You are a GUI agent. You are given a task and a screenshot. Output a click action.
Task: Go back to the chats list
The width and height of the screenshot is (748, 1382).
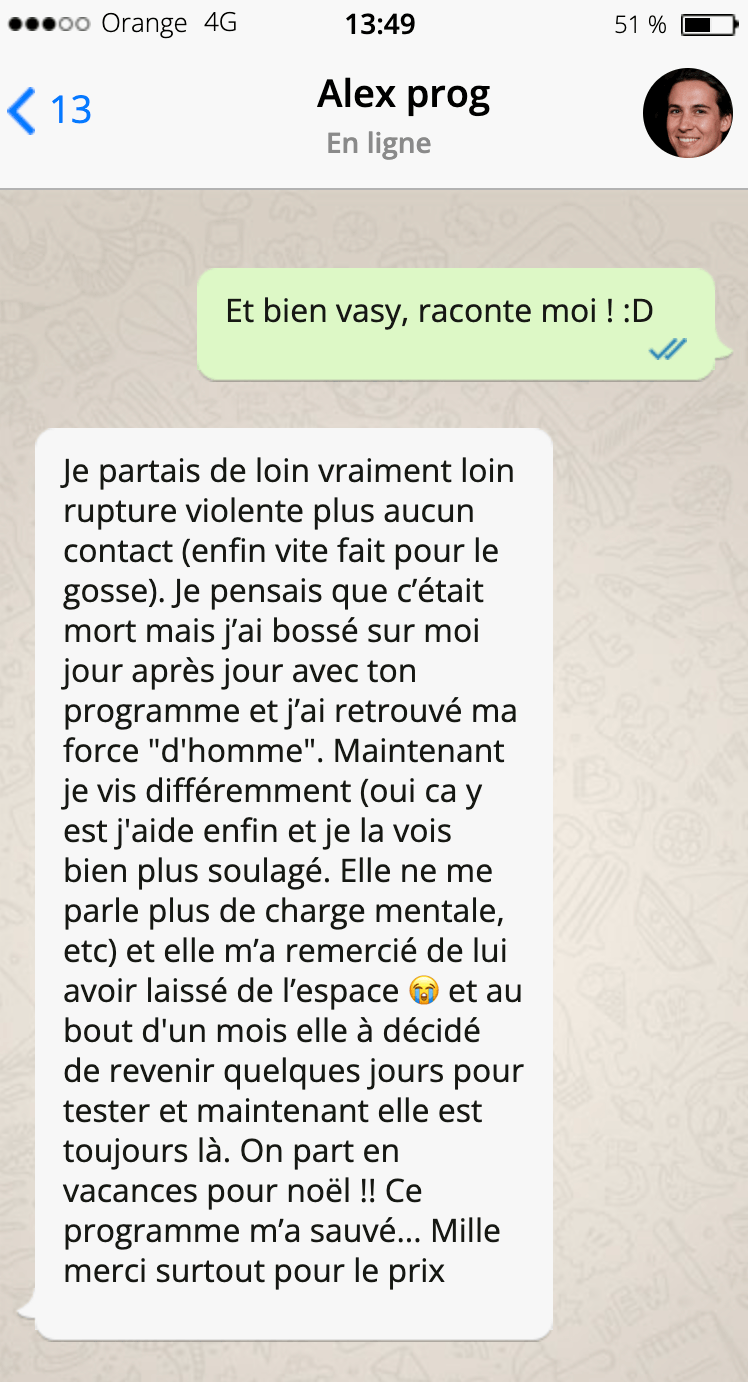coord(48,110)
